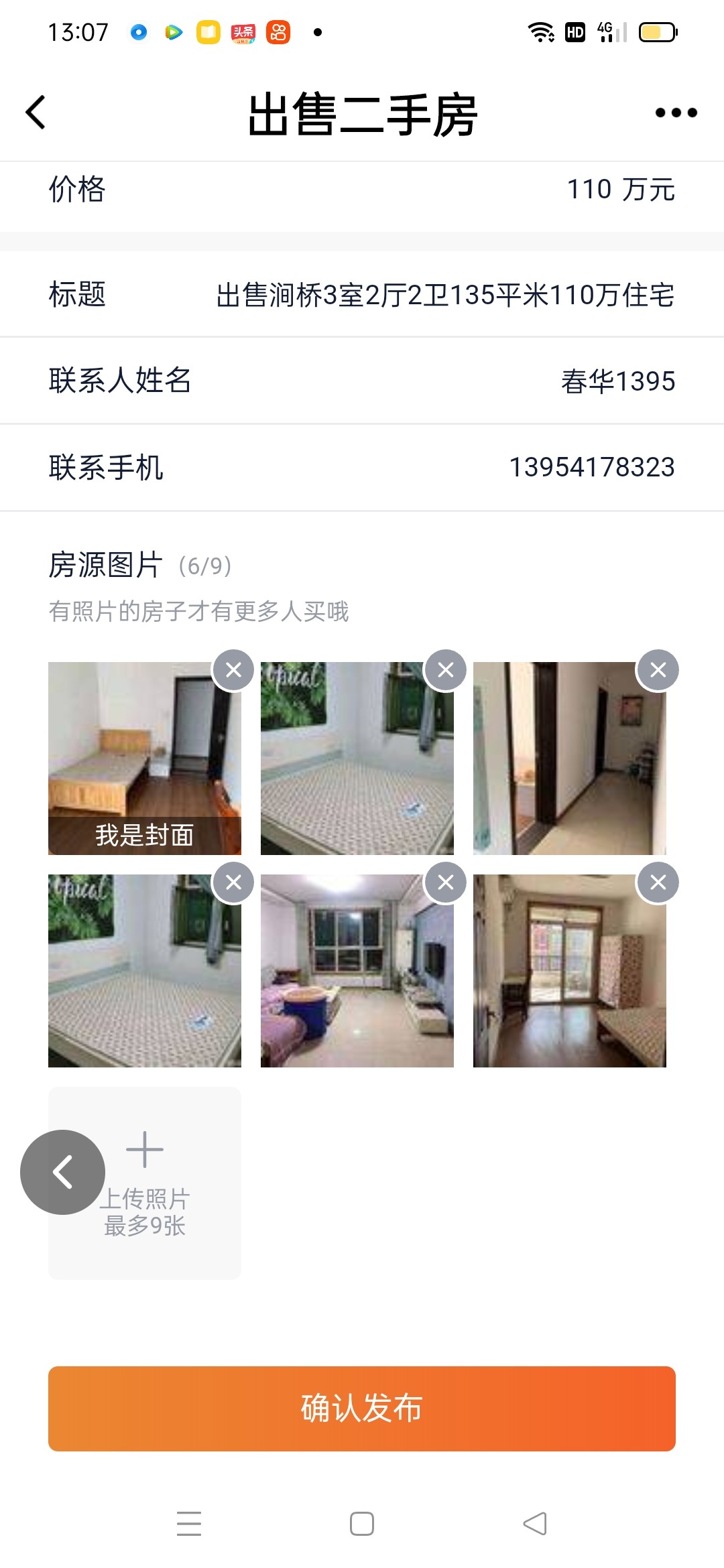Image resolution: width=724 pixels, height=1568 pixels.
Task: Tap the floating gray back circle
Action: pos(62,1172)
